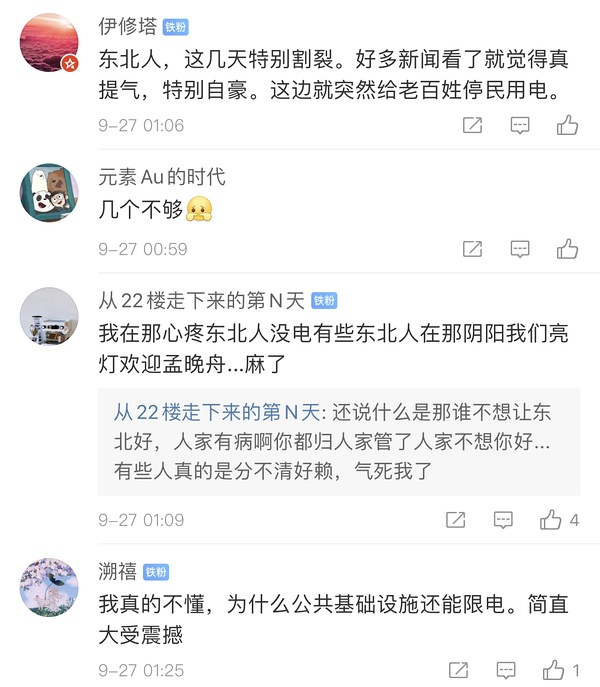
Task: Like 伊修塔's comment
Action: [x=567, y=125]
